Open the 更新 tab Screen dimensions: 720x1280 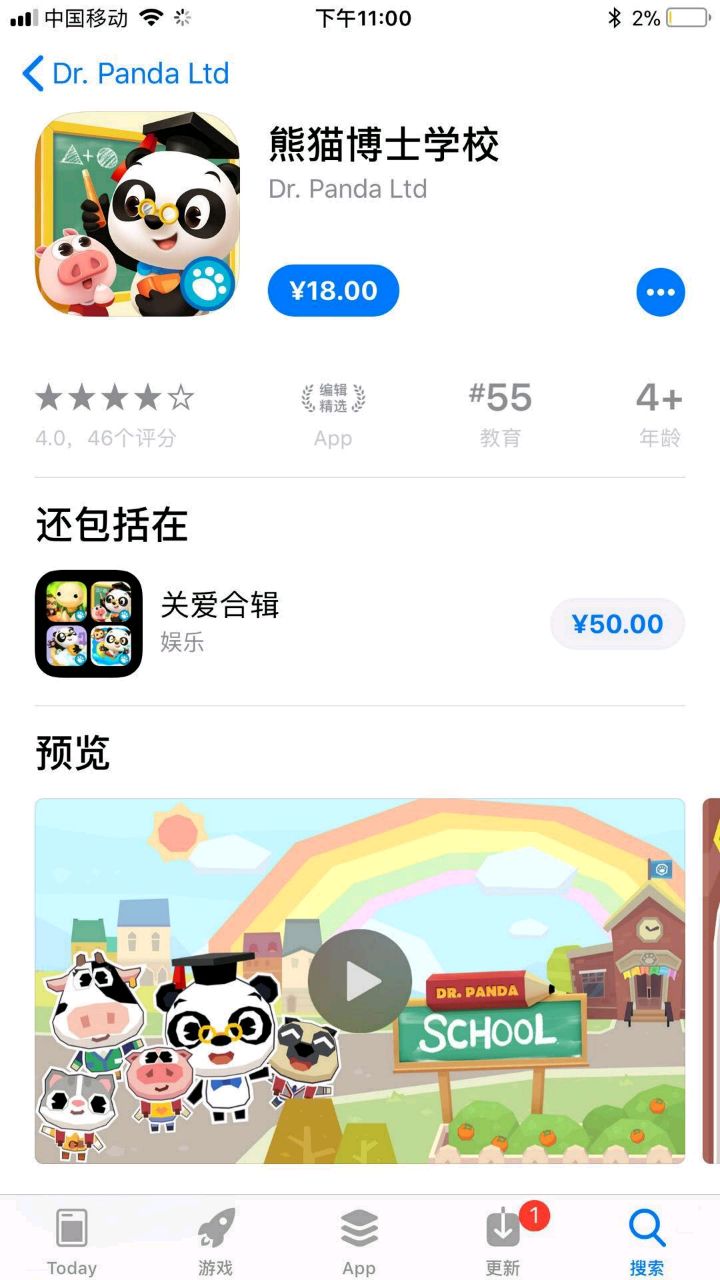coord(503,1240)
